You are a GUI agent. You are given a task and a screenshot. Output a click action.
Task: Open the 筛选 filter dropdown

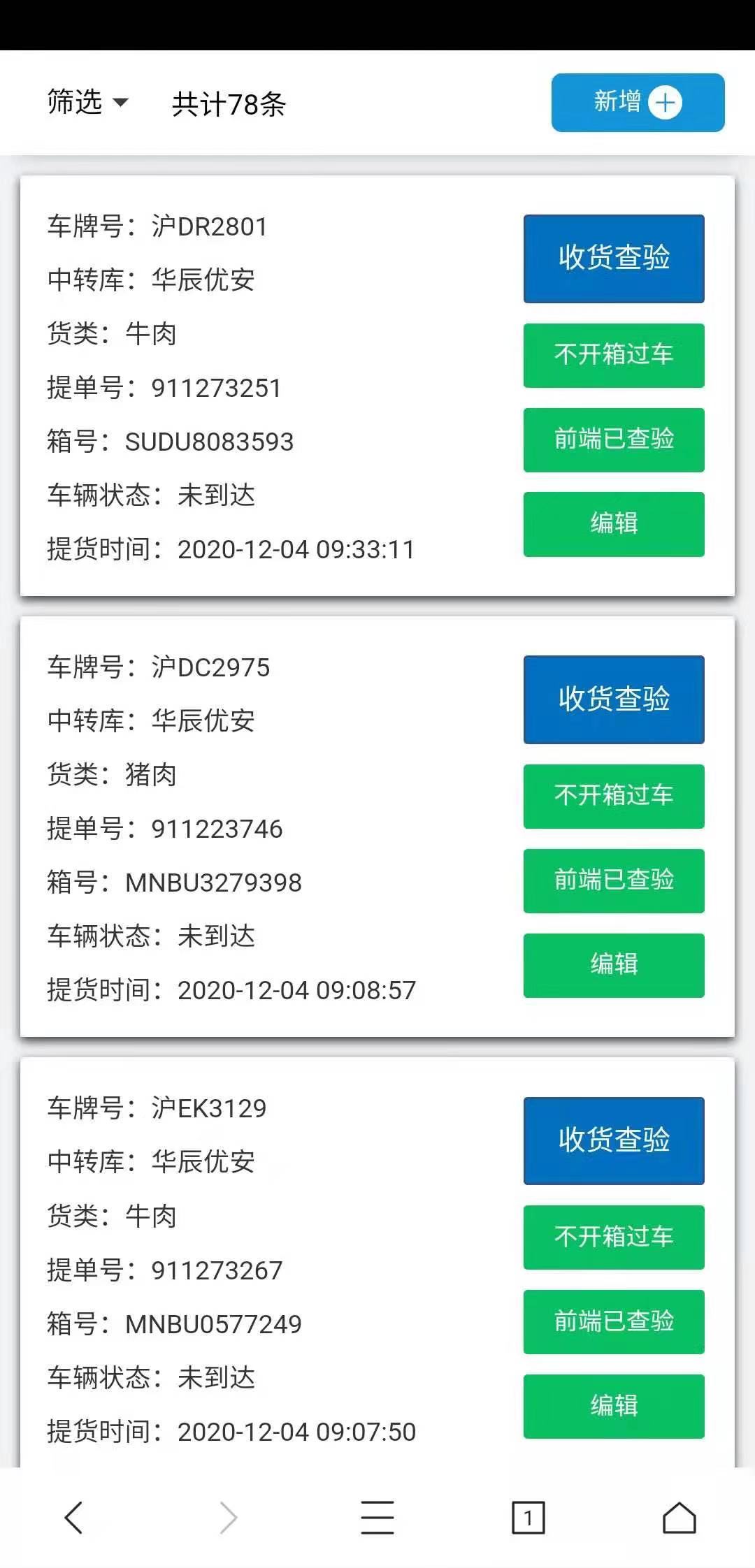coord(87,102)
